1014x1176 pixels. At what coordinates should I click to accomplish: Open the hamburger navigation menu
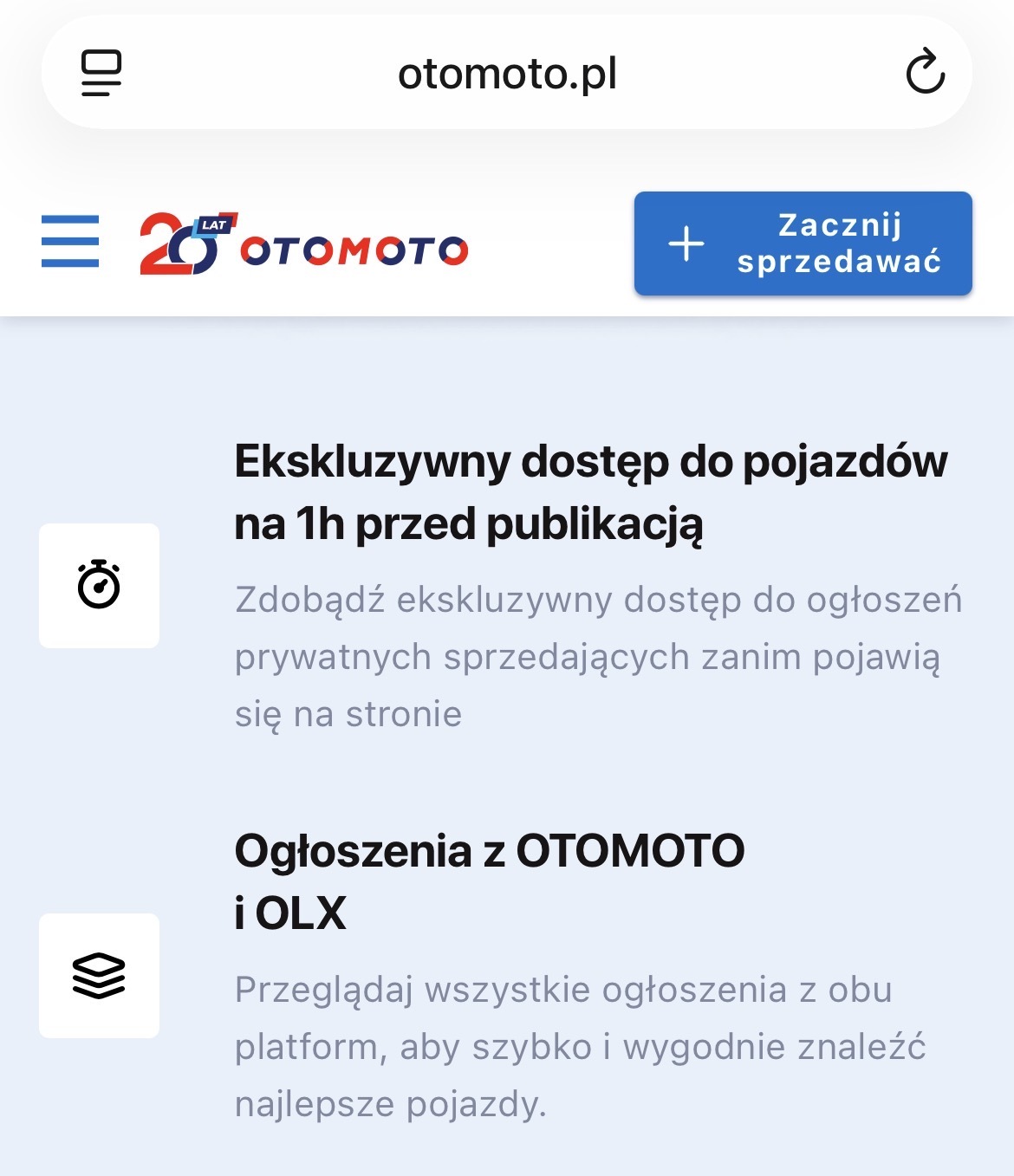[x=70, y=242]
